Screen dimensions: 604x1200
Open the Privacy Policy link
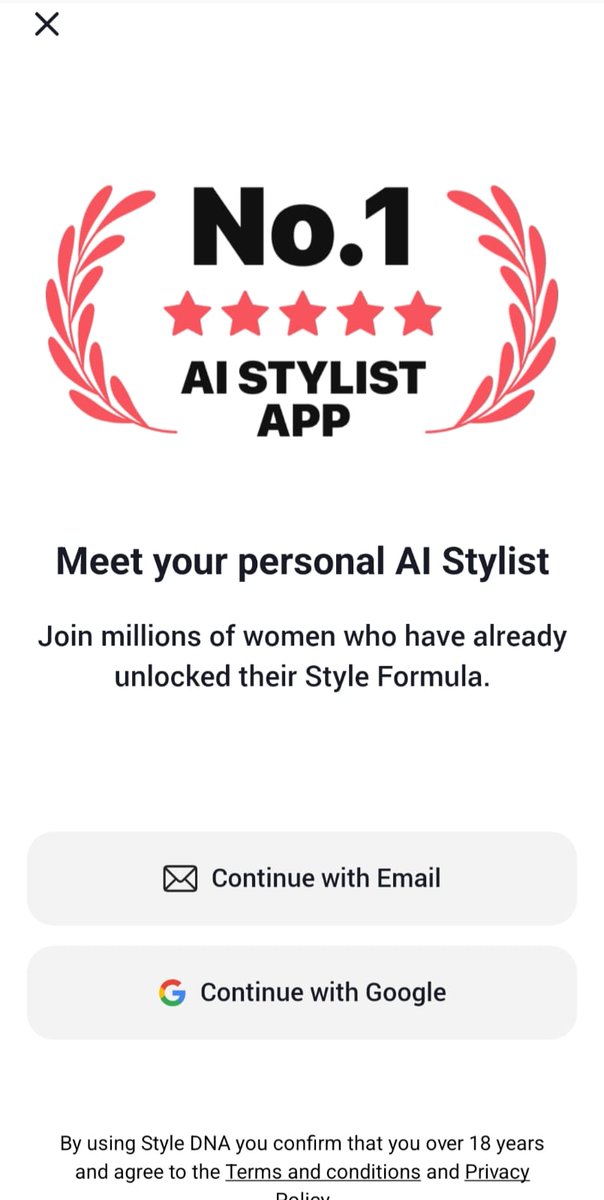tap(497, 1172)
